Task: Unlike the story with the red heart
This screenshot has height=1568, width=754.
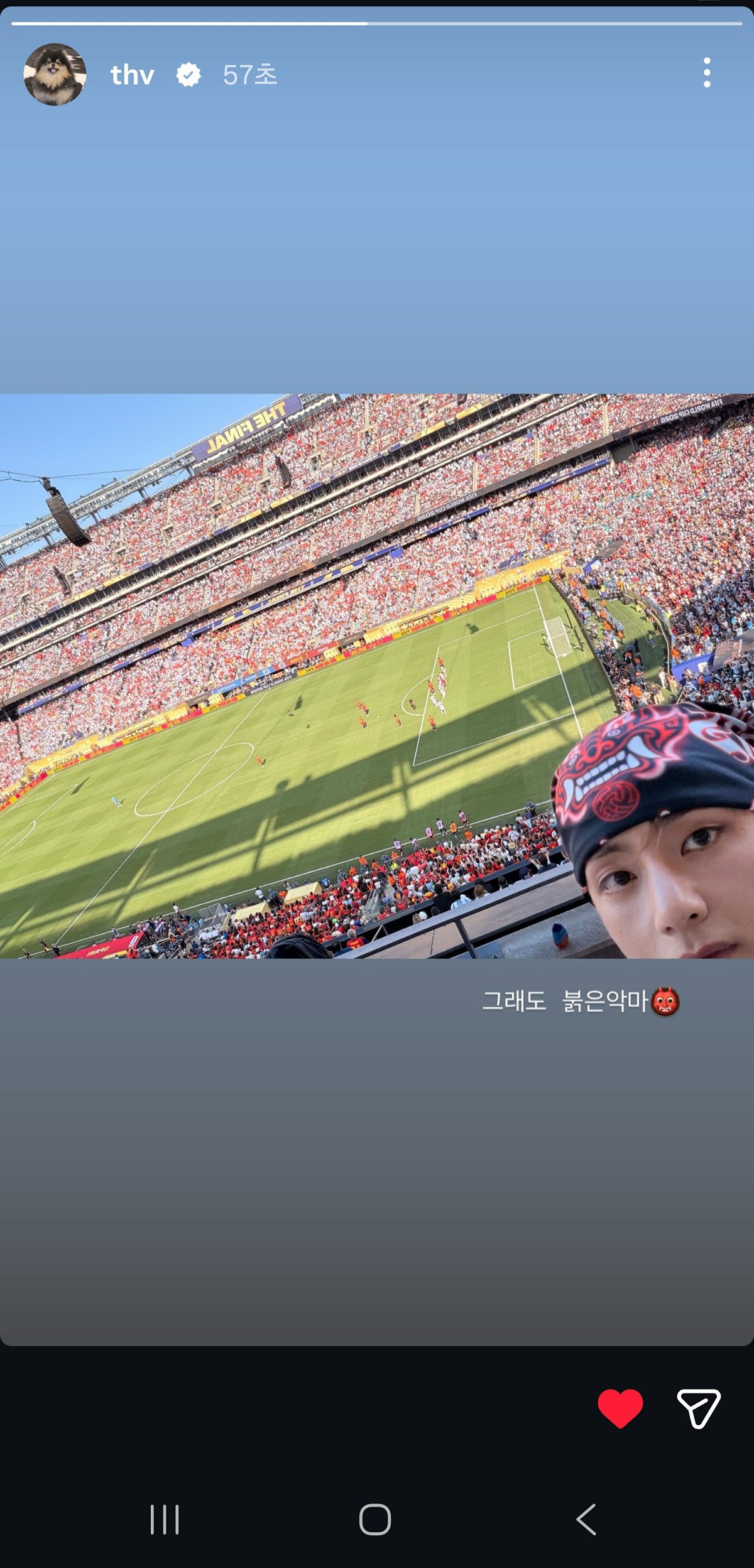Action: pos(620,1408)
